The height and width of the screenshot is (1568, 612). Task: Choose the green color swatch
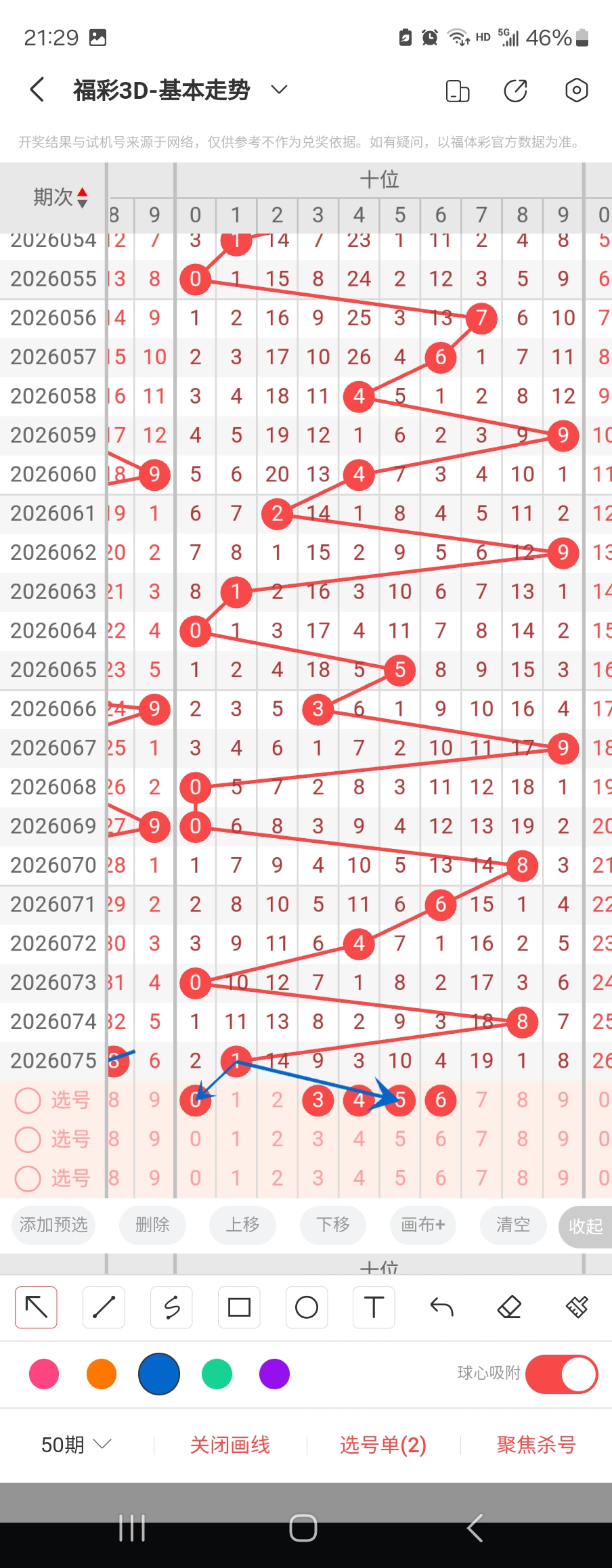click(217, 1374)
